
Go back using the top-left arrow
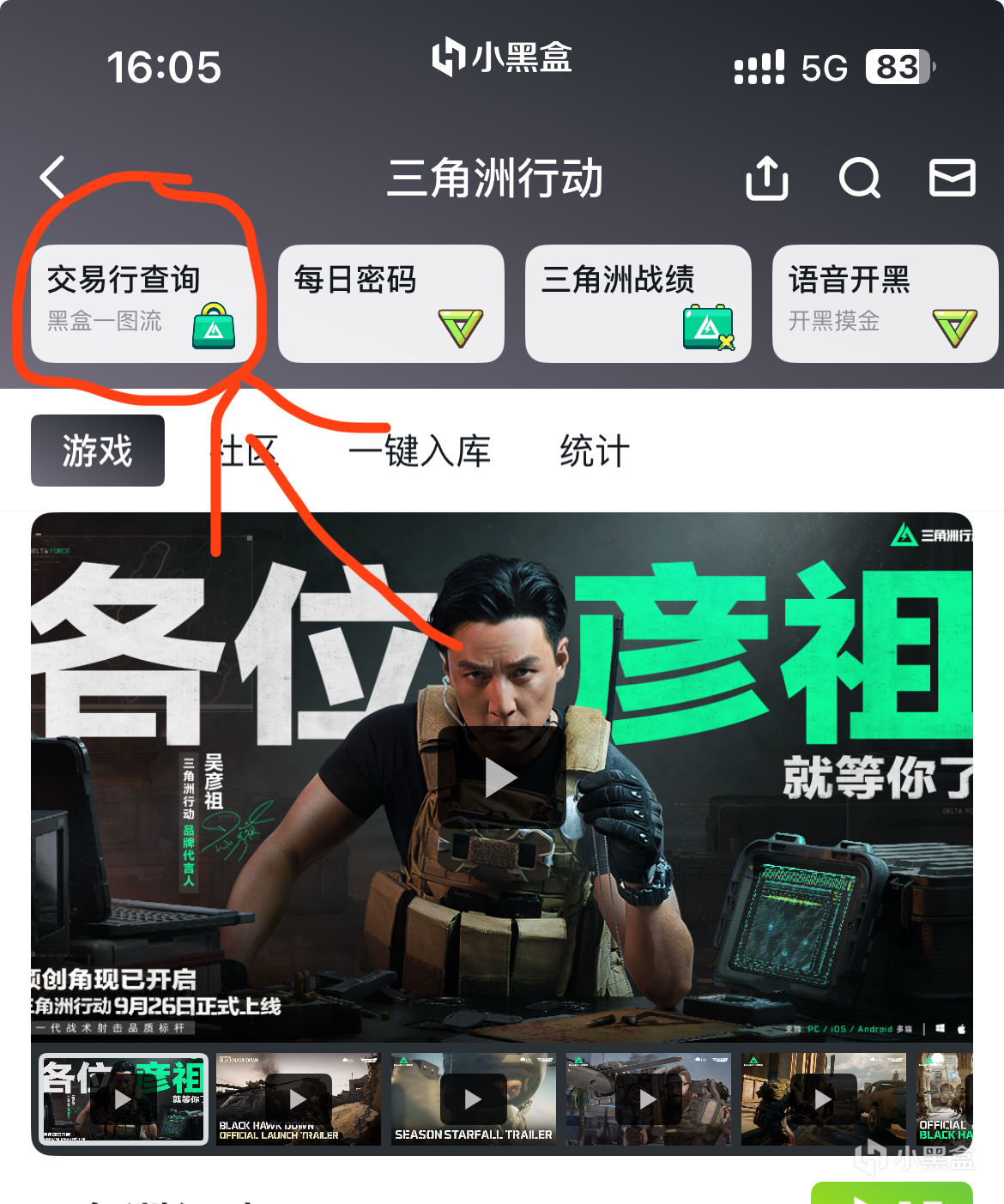(53, 178)
